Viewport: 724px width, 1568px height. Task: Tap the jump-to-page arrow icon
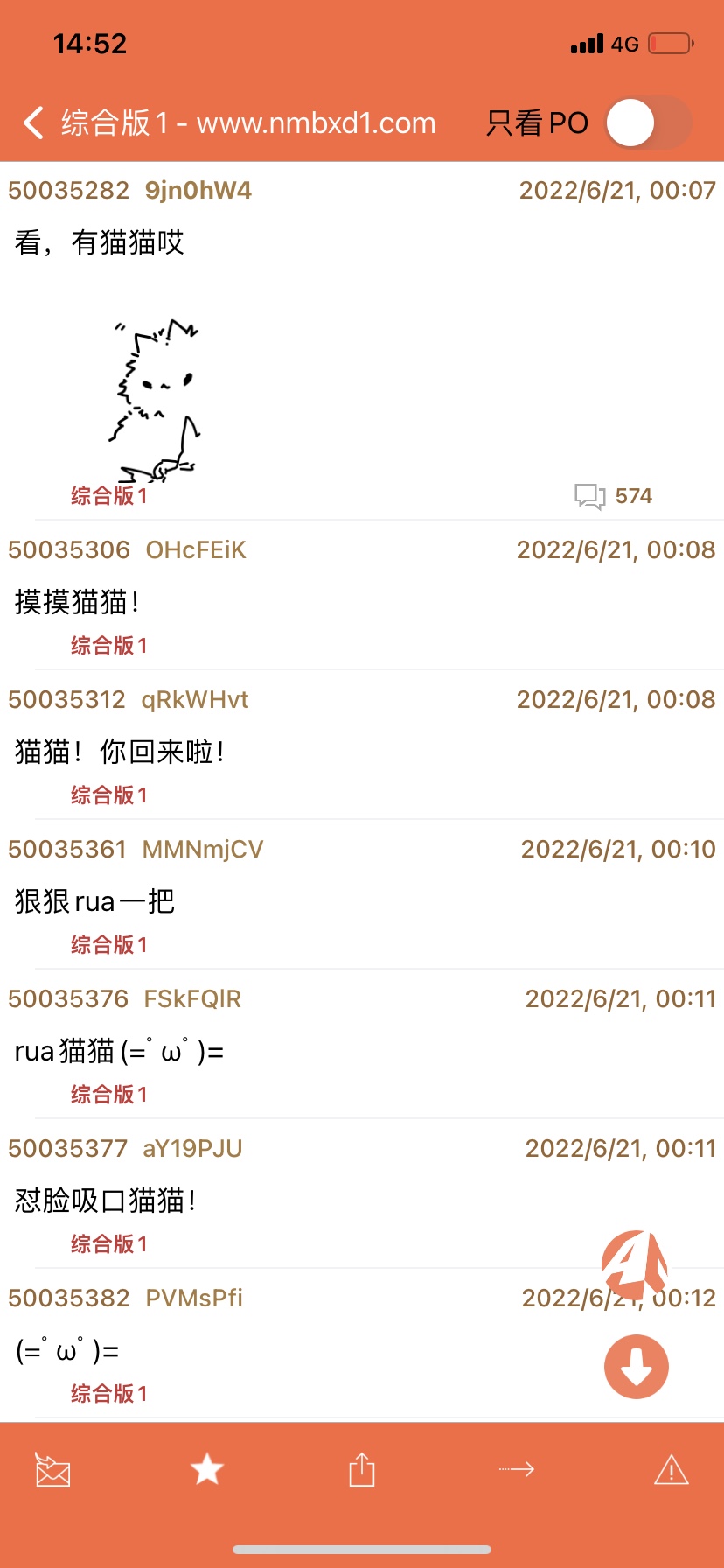pos(517,1469)
